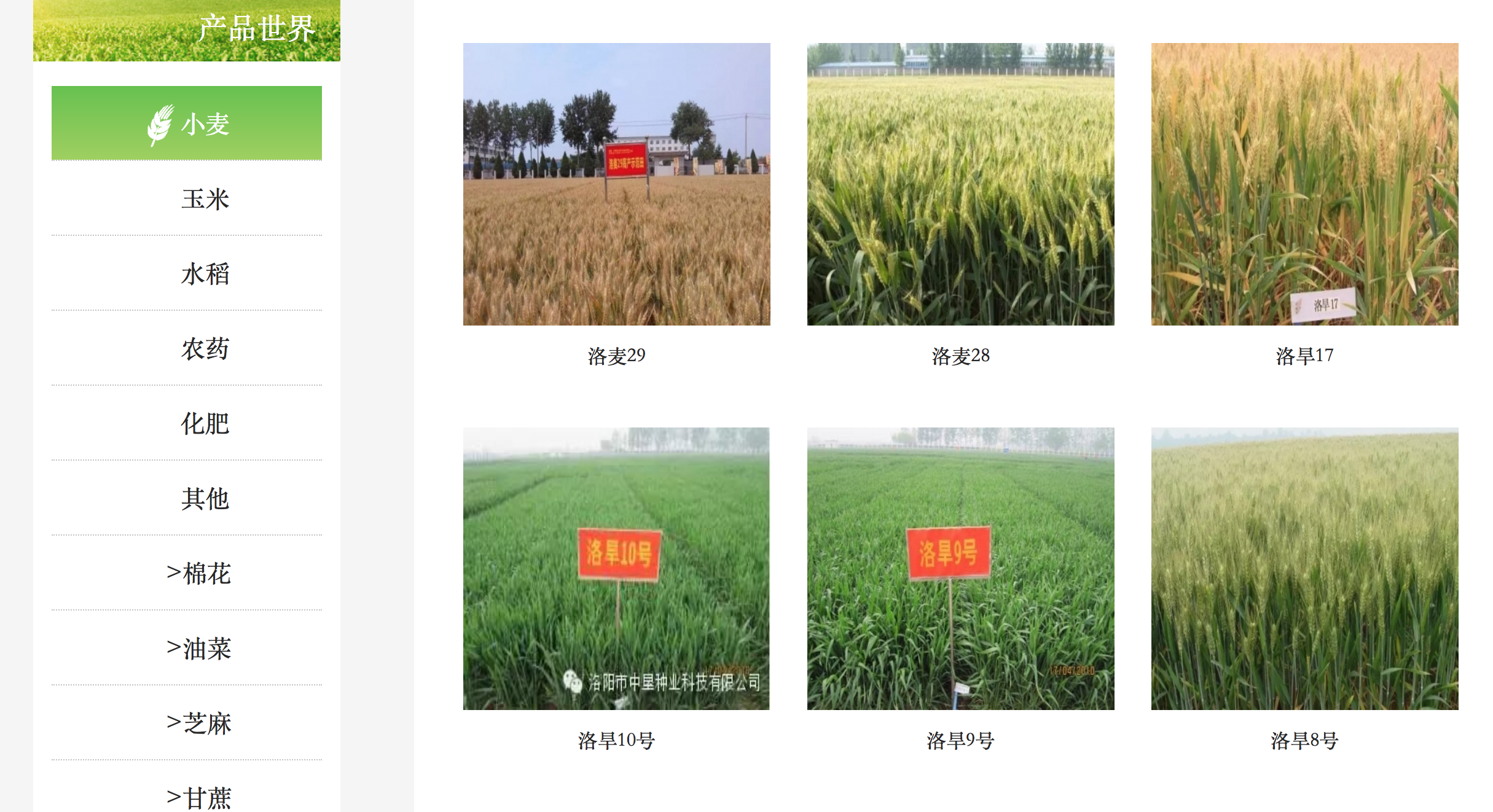View the 洛旱9号 product
The width and height of the screenshot is (1493, 812).
point(960,569)
